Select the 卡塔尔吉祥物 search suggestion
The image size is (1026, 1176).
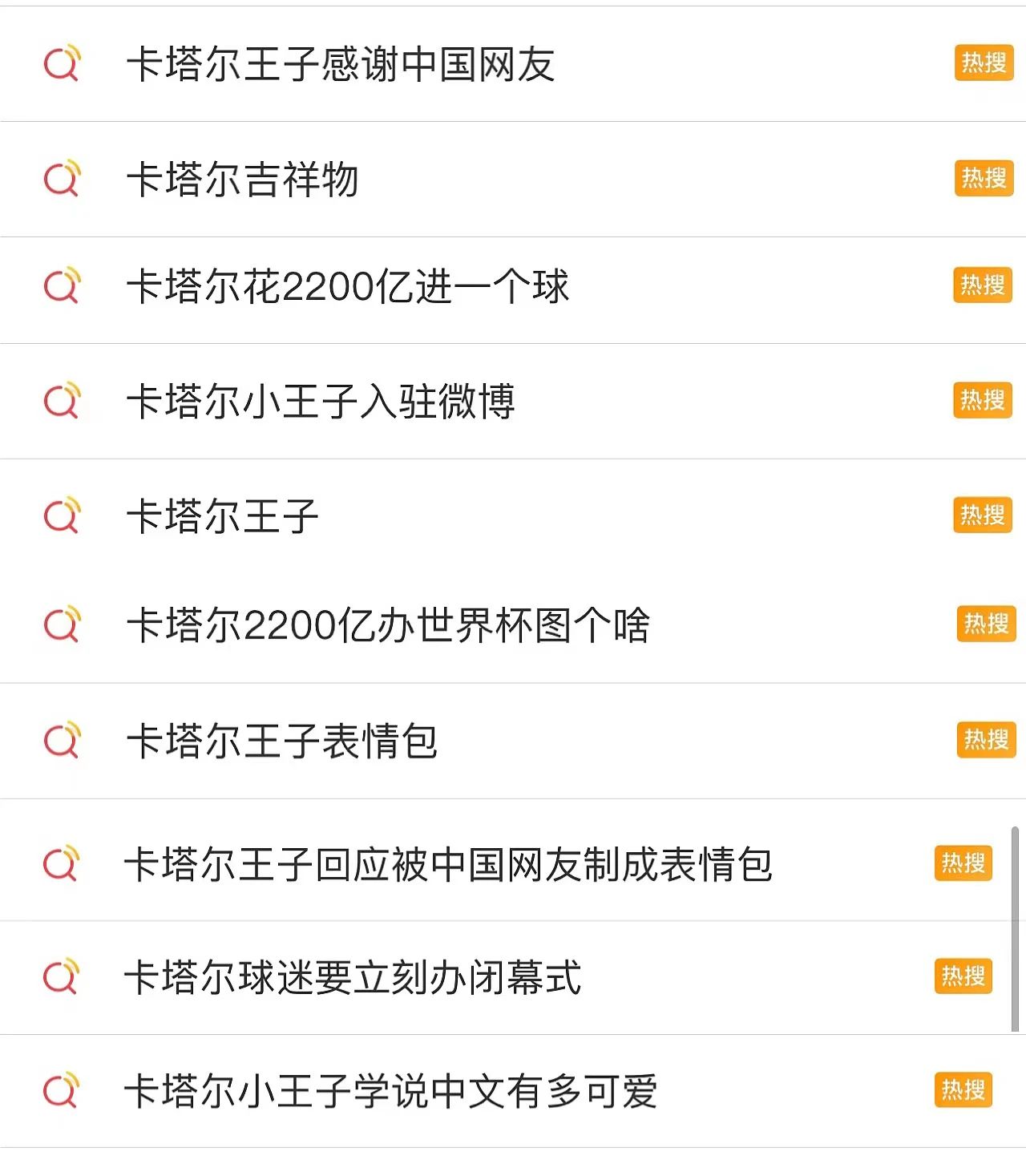243,179
